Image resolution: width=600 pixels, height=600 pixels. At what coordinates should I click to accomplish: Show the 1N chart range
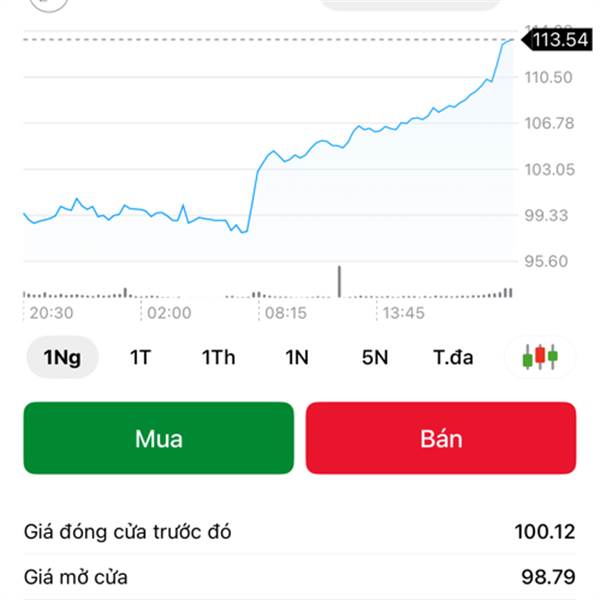point(297,357)
